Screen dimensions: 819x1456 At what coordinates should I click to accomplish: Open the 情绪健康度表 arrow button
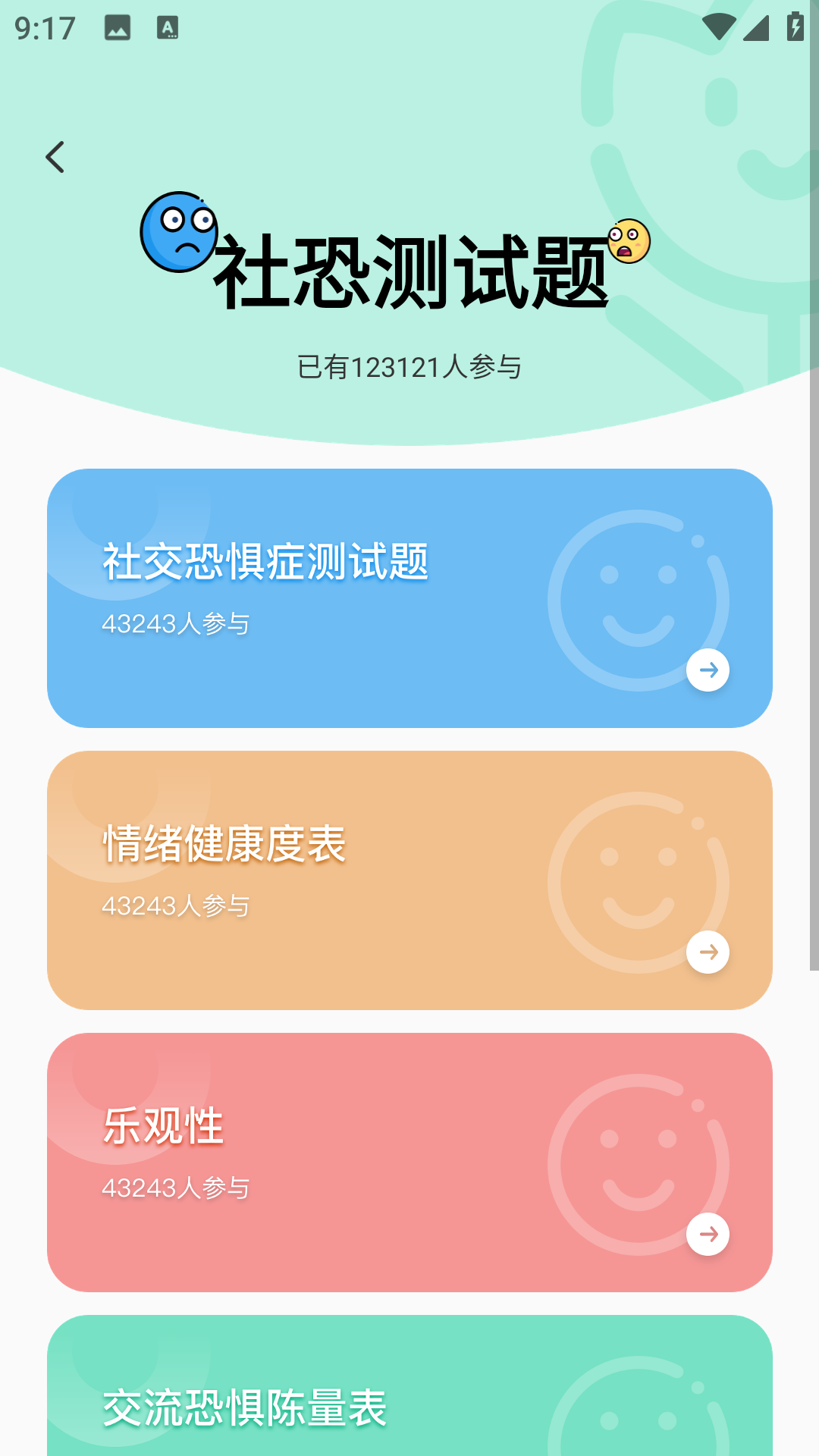pyautogui.click(x=708, y=952)
